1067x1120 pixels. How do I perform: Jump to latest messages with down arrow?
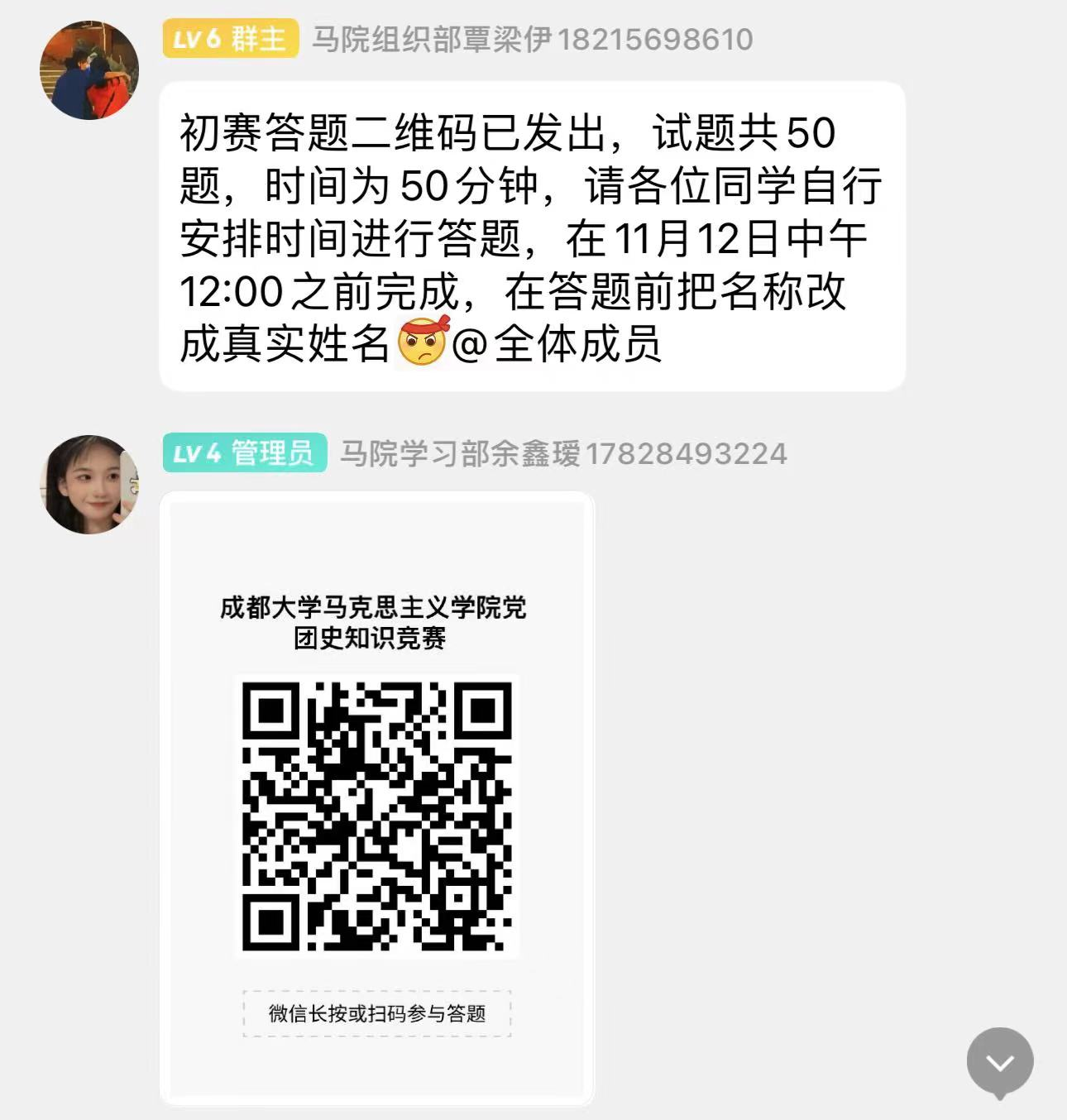999,1063
